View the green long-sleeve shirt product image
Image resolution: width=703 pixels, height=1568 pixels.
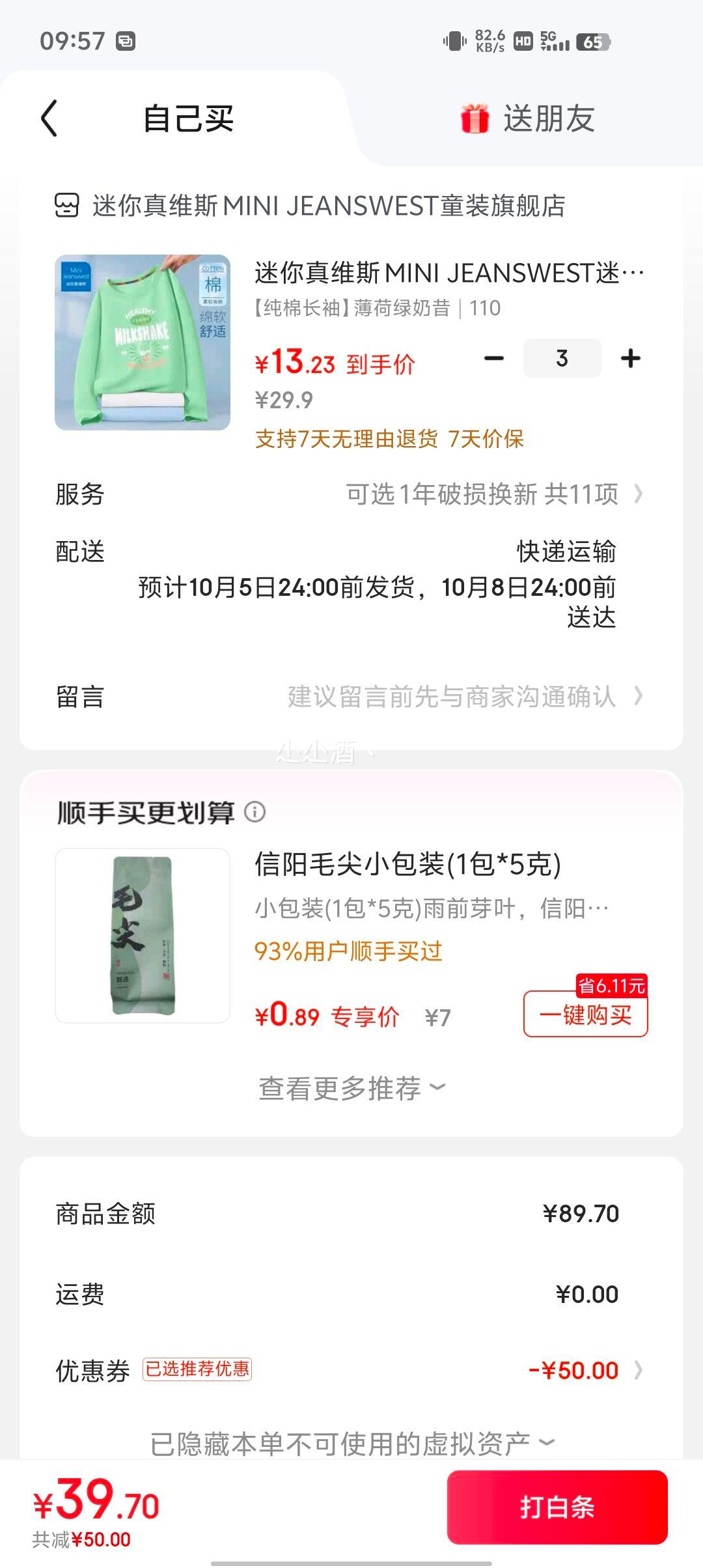(x=143, y=343)
